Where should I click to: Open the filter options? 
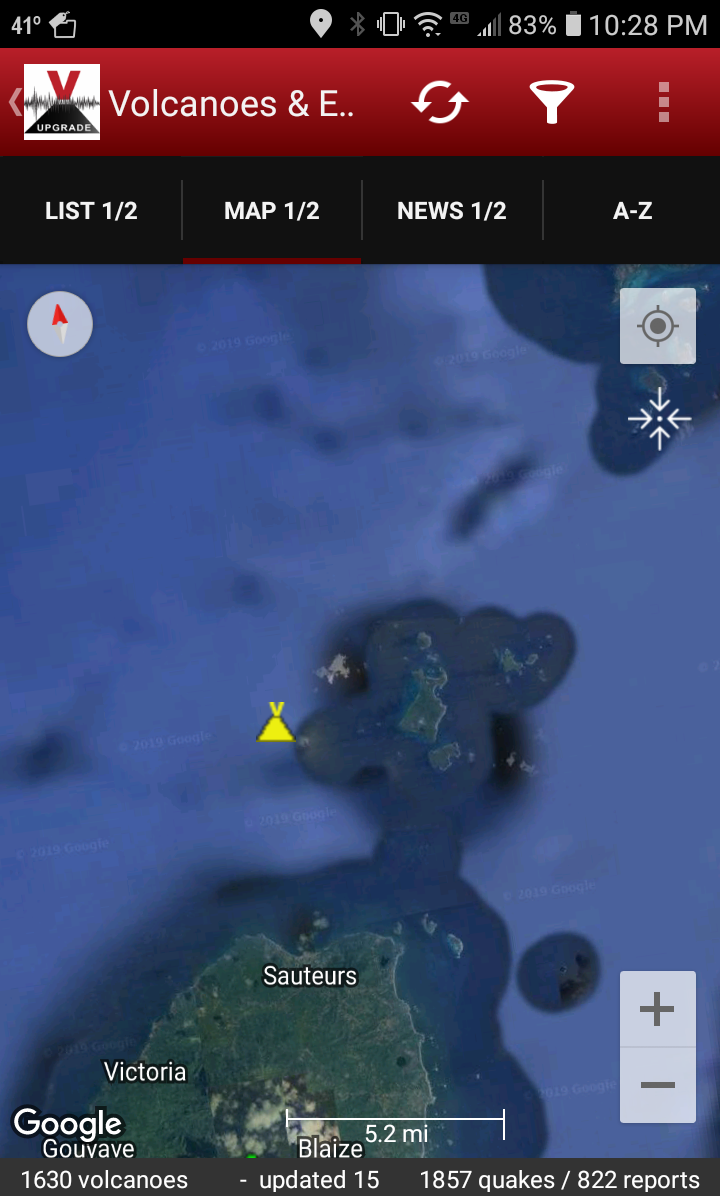click(x=551, y=102)
